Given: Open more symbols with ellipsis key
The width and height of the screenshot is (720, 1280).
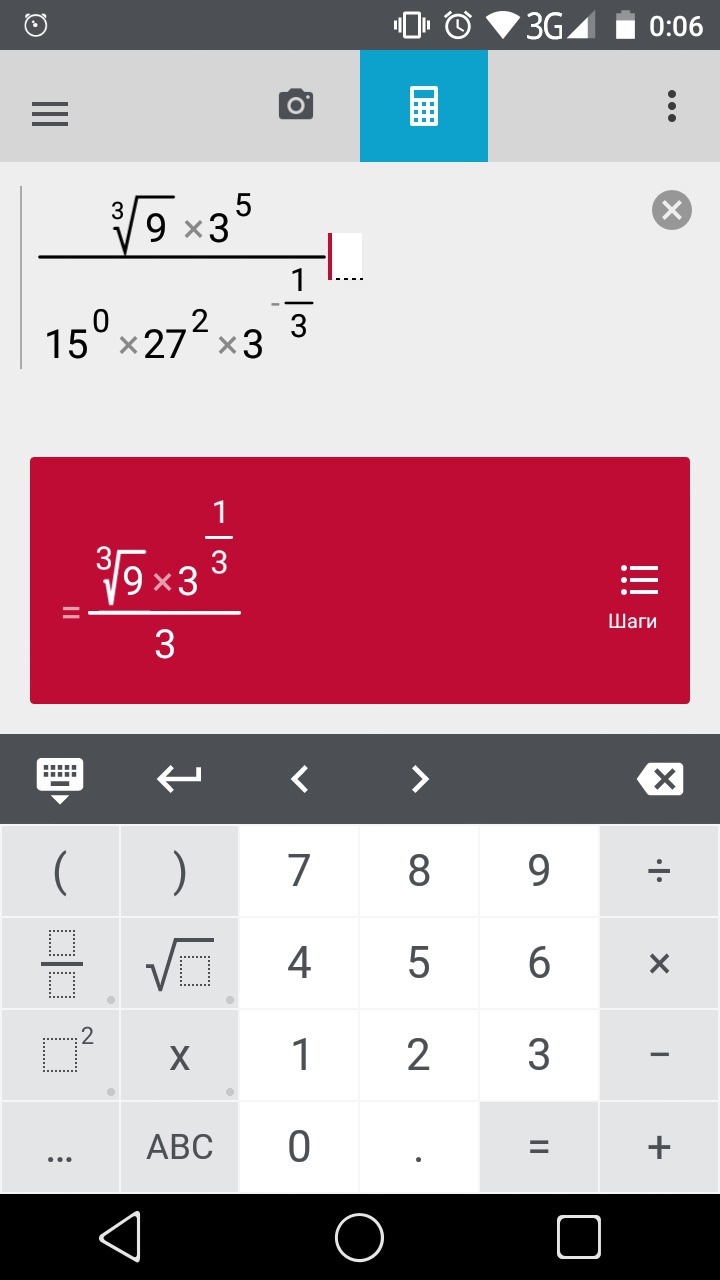Looking at the screenshot, I should pos(61,1147).
